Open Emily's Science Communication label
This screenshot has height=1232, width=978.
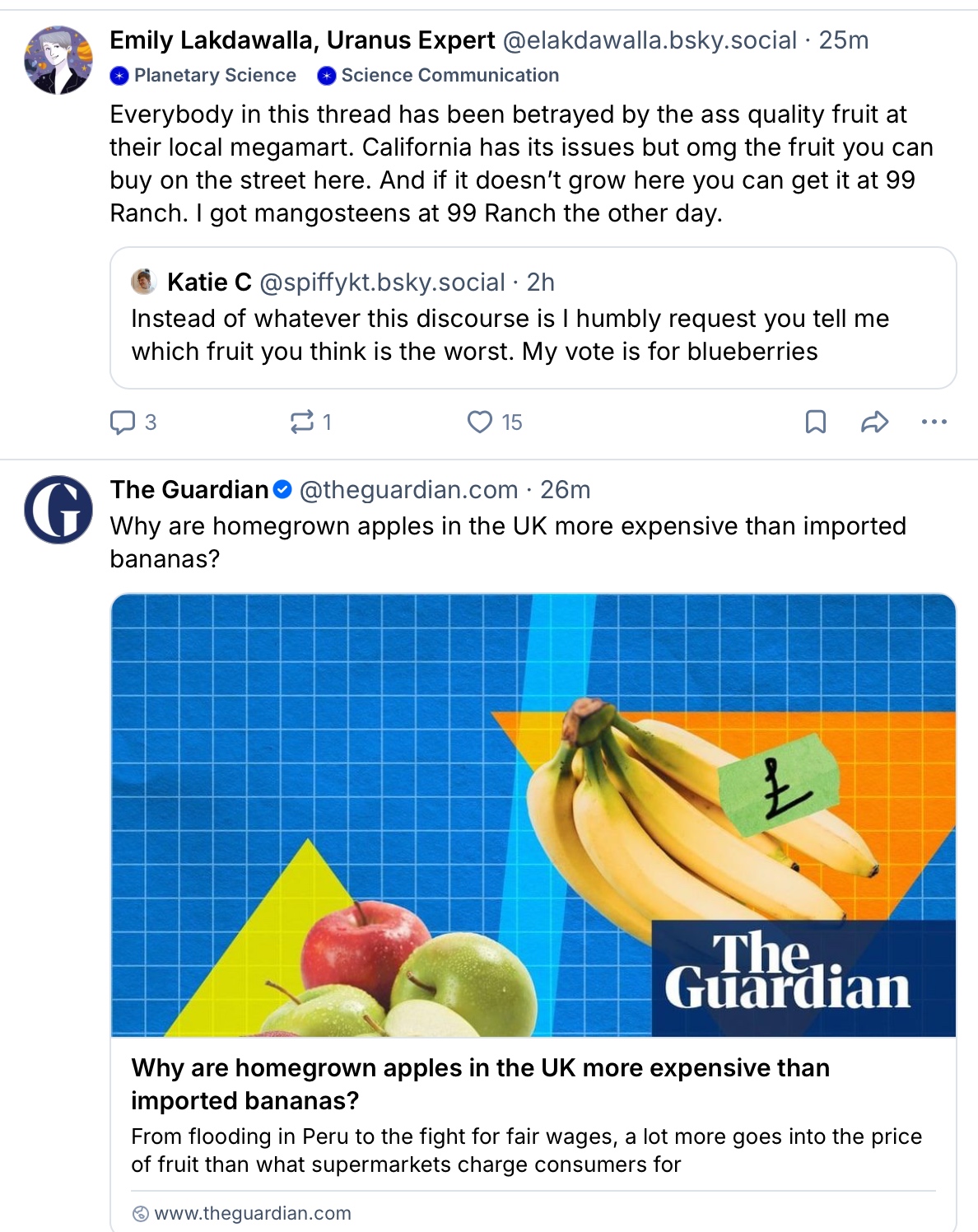pyautogui.click(x=439, y=76)
